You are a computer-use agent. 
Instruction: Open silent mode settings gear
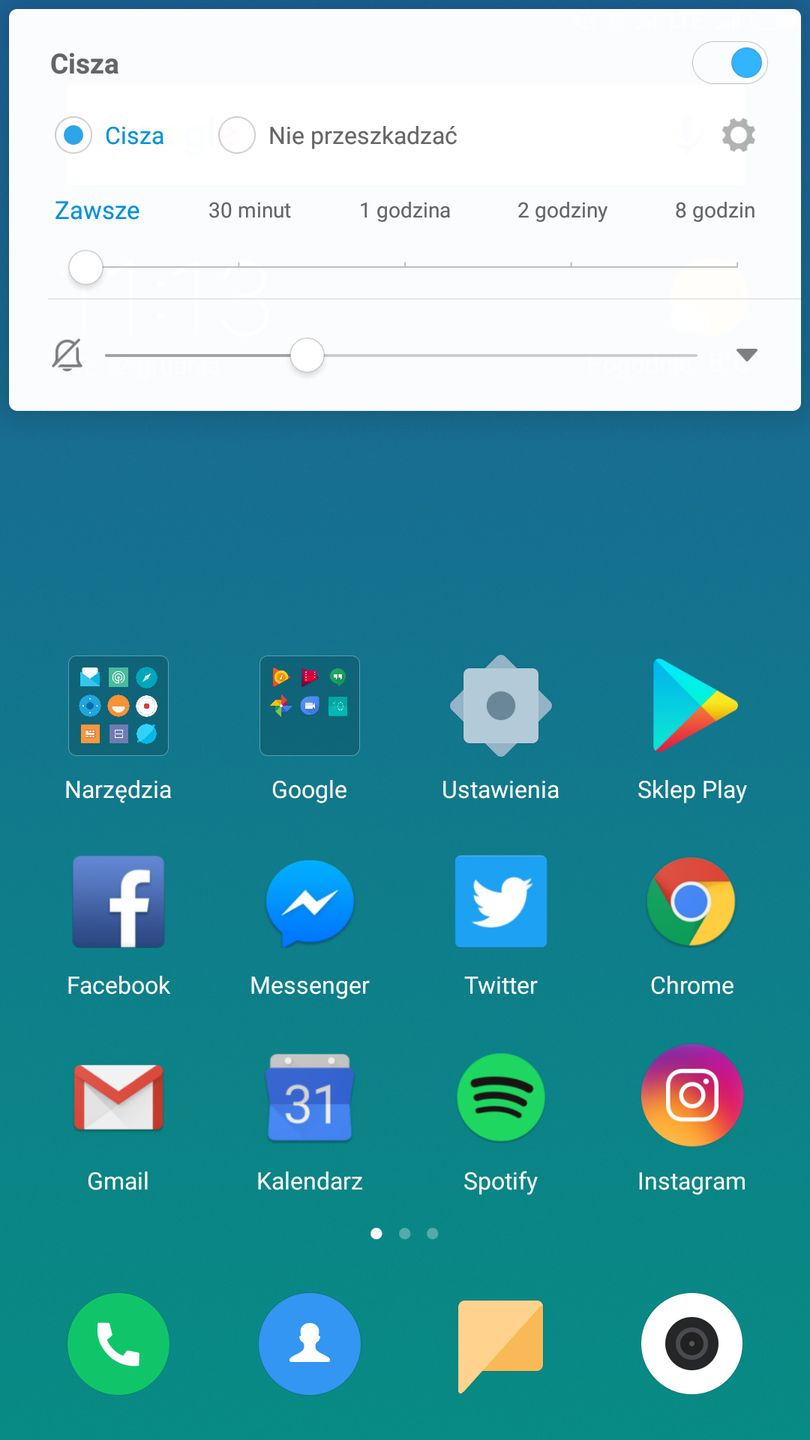[x=738, y=135]
